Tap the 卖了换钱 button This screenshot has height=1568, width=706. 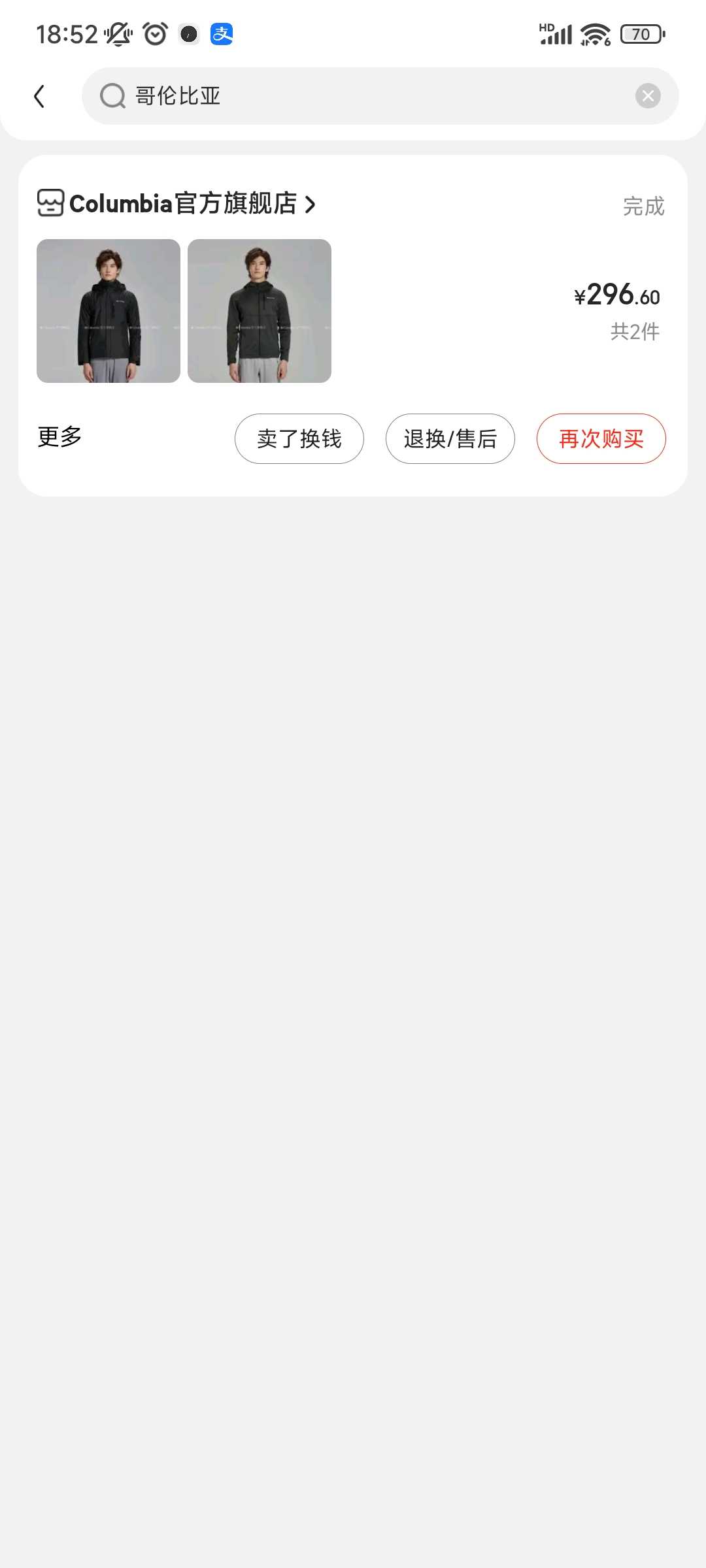(x=299, y=438)
